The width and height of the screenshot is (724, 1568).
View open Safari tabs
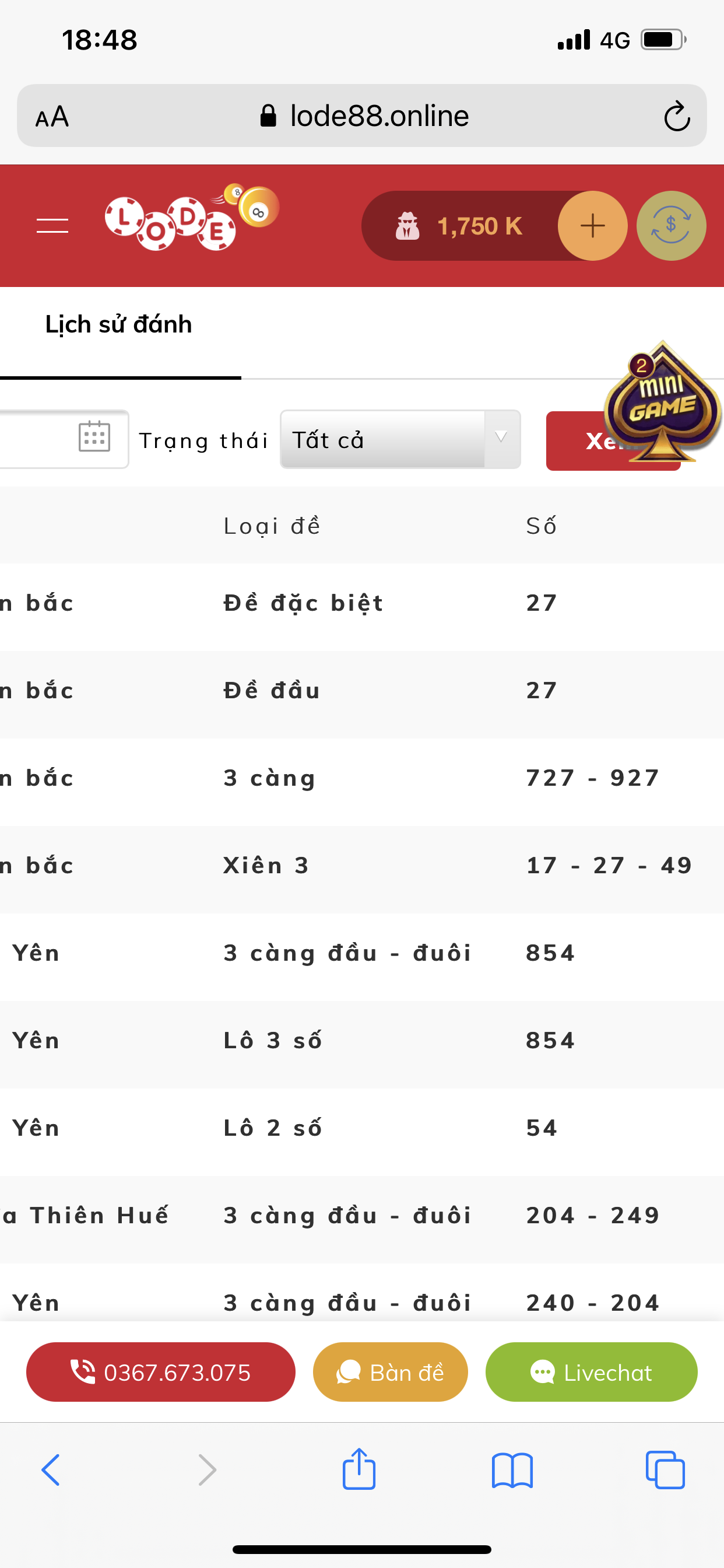click(x=665, y=1470)
